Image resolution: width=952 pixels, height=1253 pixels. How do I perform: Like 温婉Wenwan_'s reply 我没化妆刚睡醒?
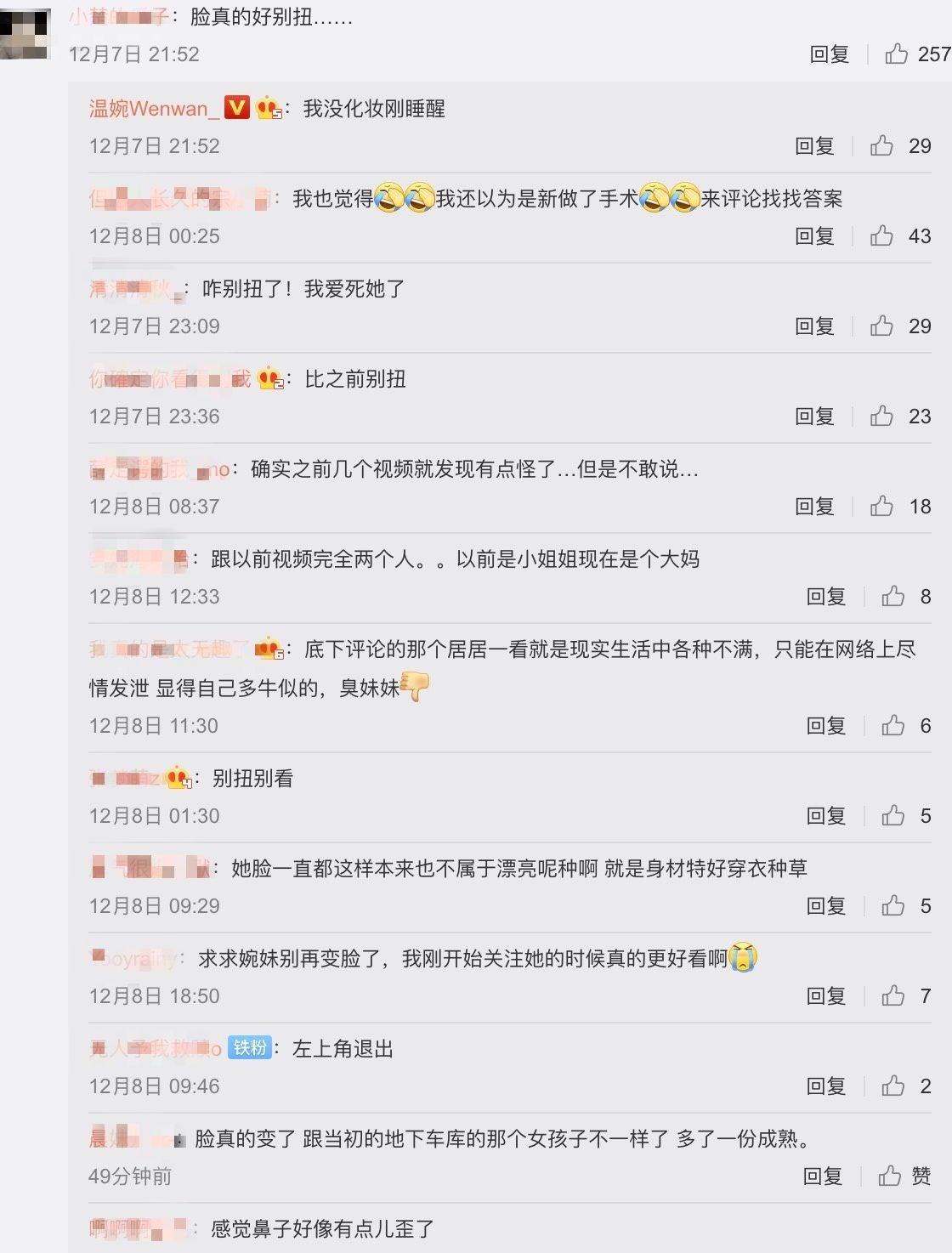click(882, 146)
